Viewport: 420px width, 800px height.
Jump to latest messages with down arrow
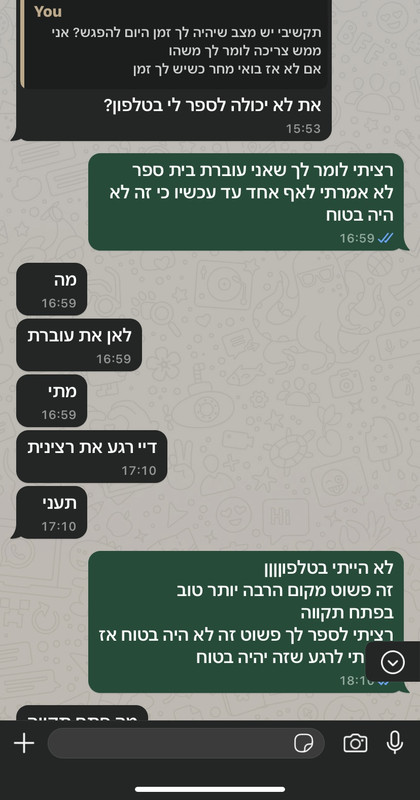[x=393, y=662]
